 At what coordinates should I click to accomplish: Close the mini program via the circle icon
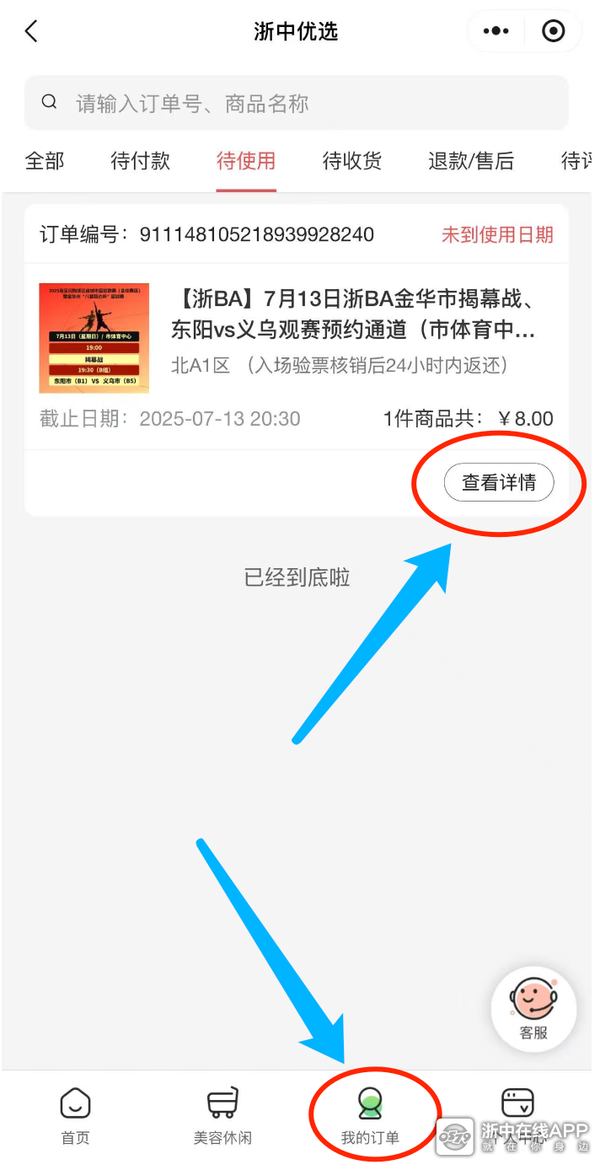[553, 31]
